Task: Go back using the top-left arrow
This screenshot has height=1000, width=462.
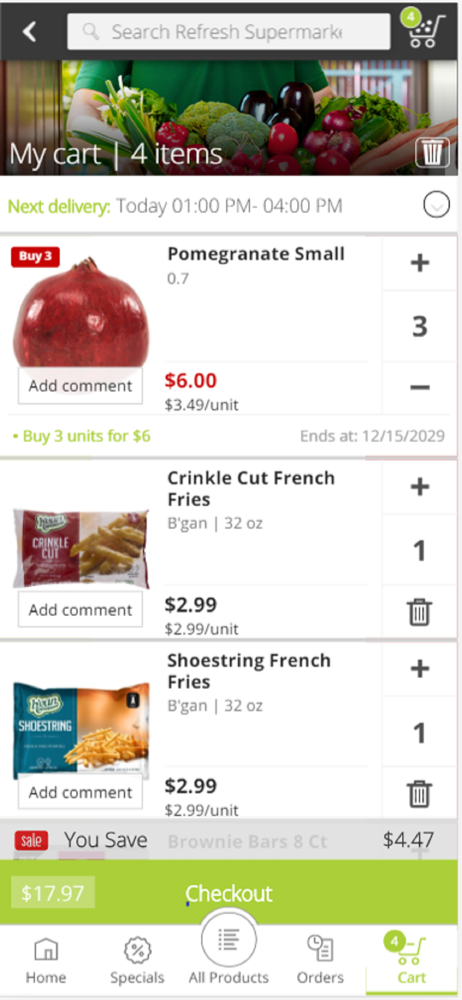Action: click(x=29, y=31)
